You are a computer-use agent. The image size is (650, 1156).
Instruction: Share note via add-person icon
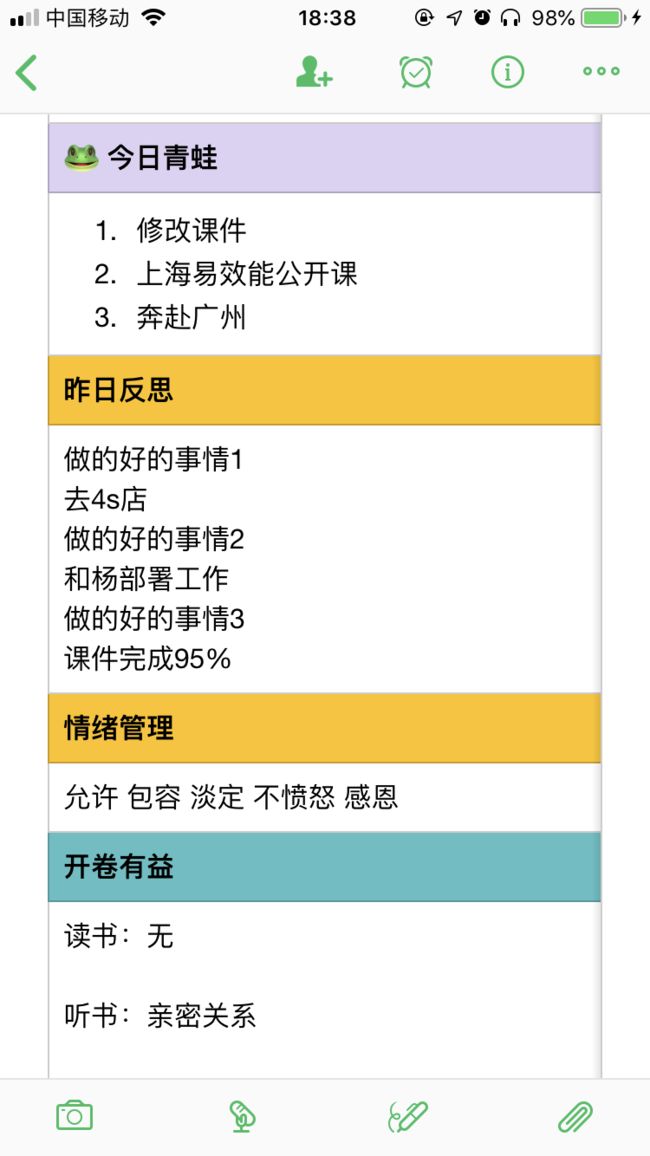pos(314,72)
